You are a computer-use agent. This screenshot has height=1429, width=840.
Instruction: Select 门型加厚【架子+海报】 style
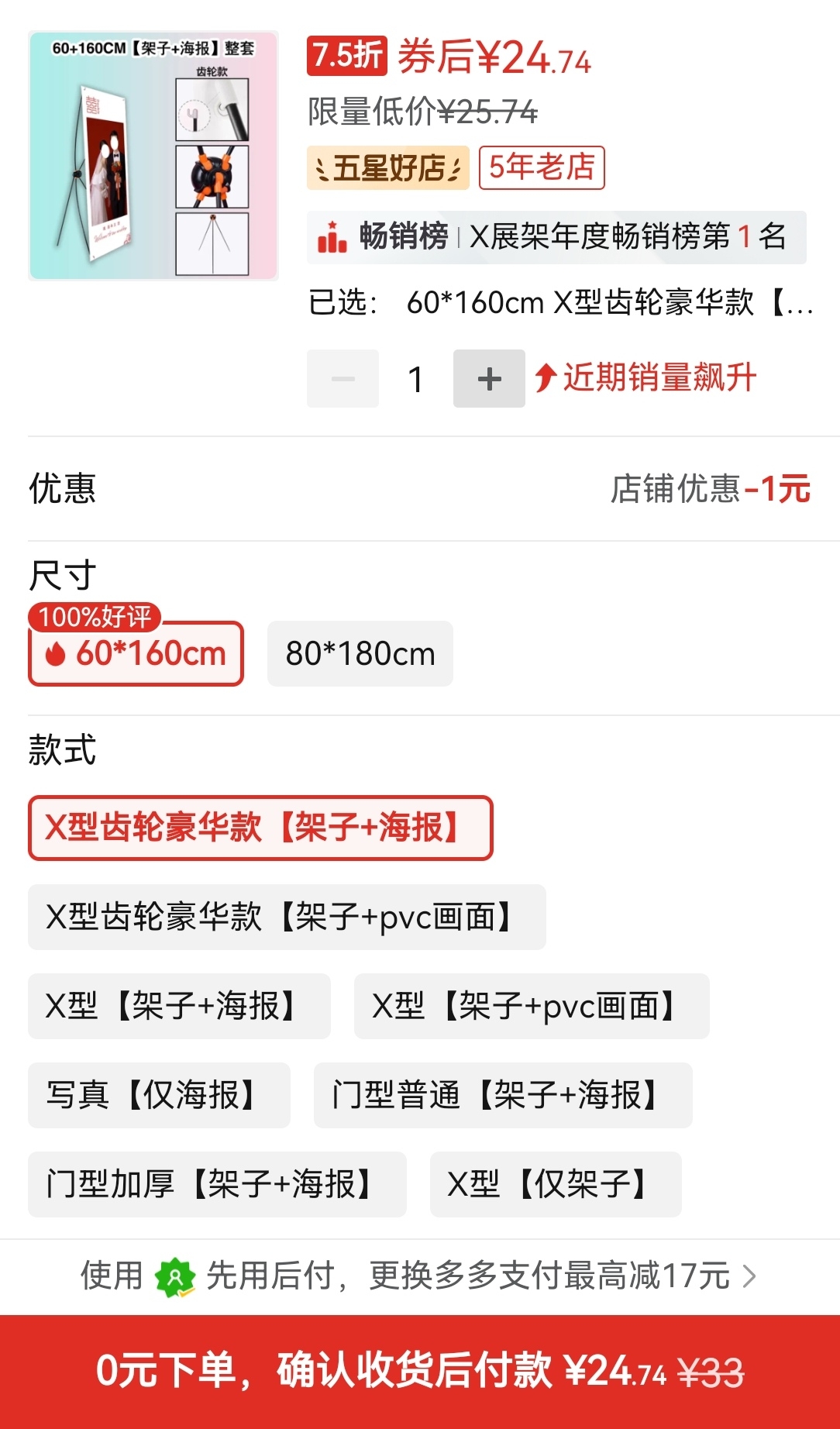[x=217, y=1185]
